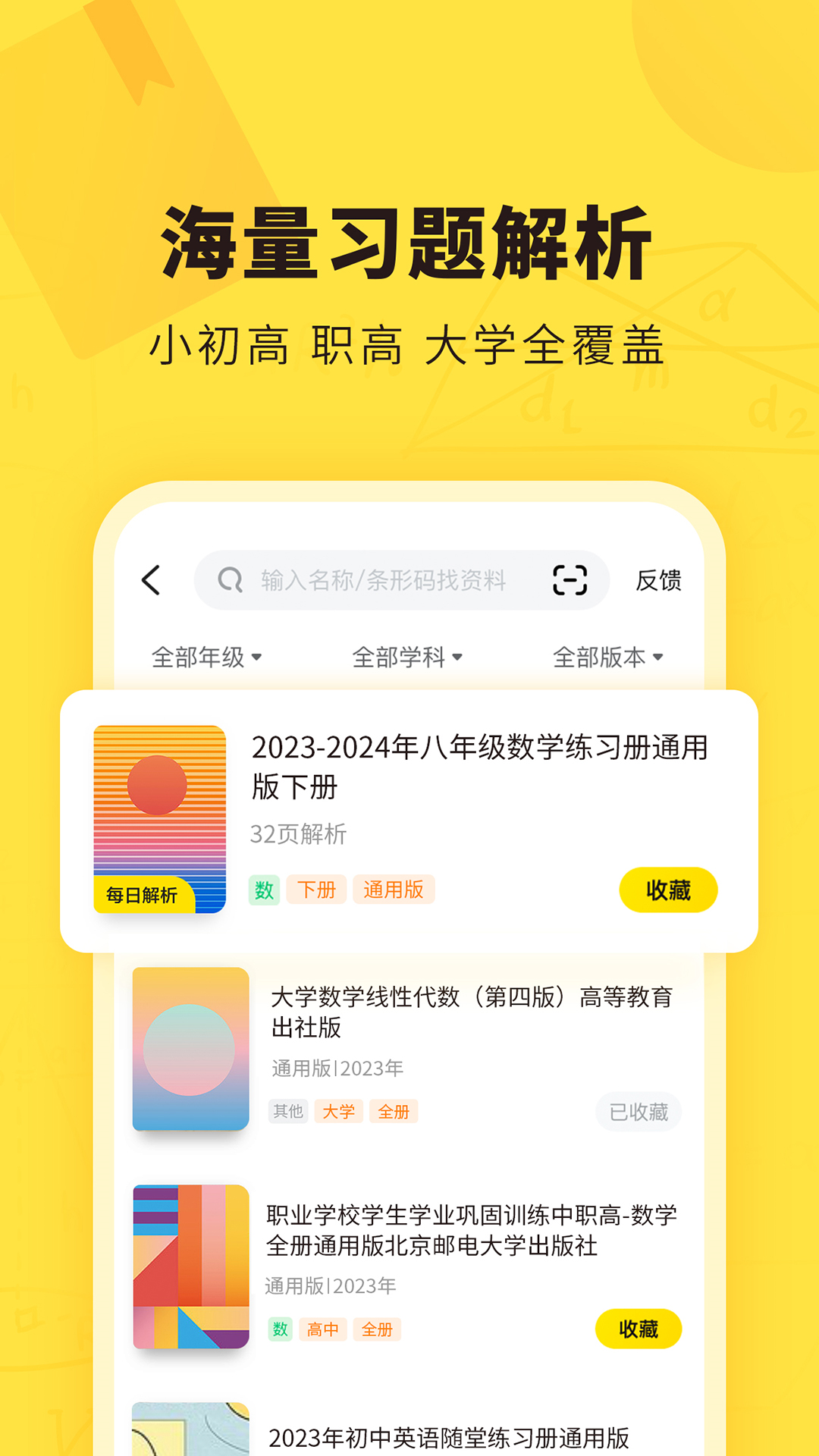This screenshot has width=819, height=1456.
Task: Tap the 通用版 tag on the math workbook
Action: (x=394, y=889)
